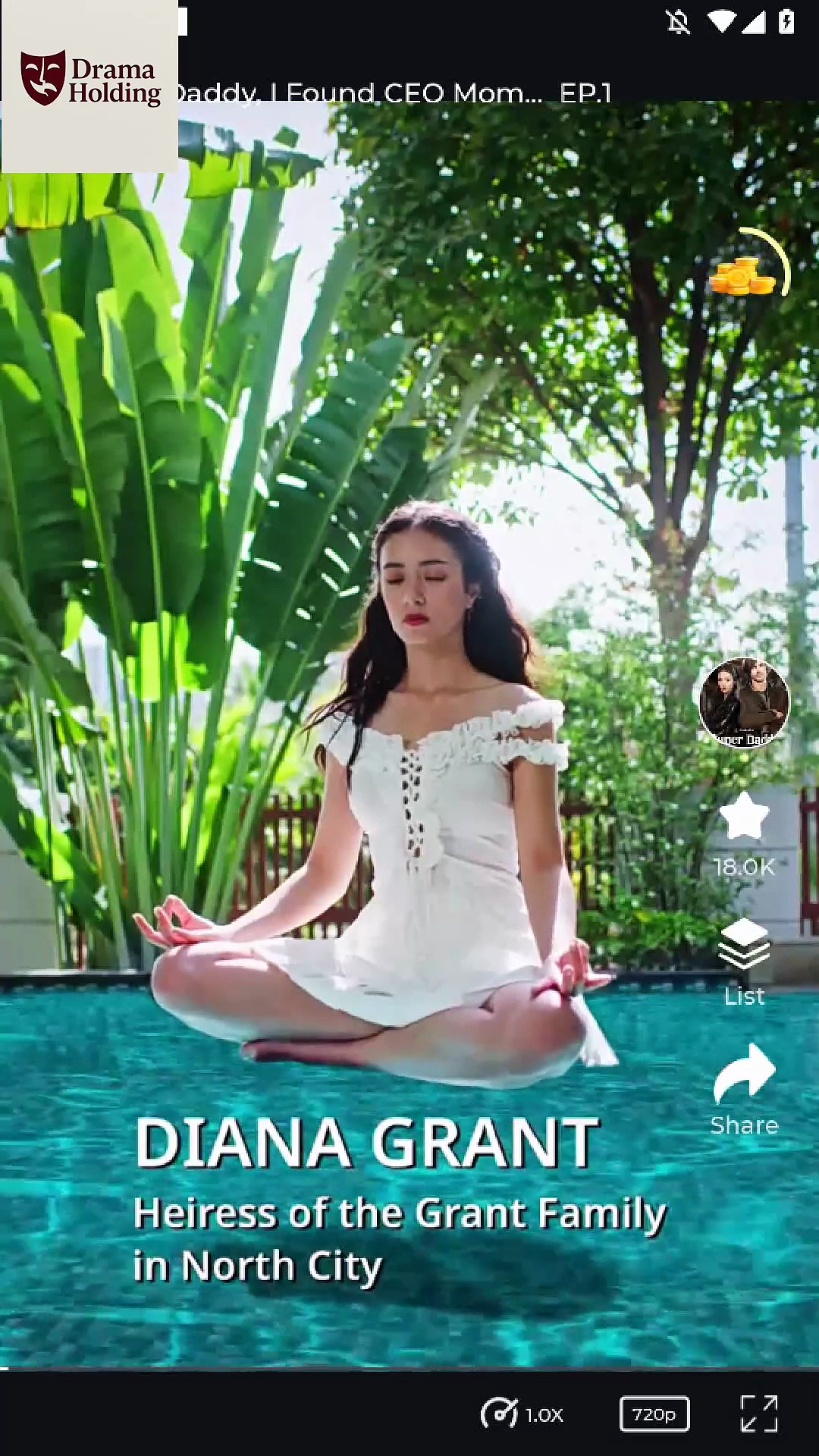Screen dimensions: 819x1456
Task: Change playback speed from 1.0X
Action: point(522,1414)
